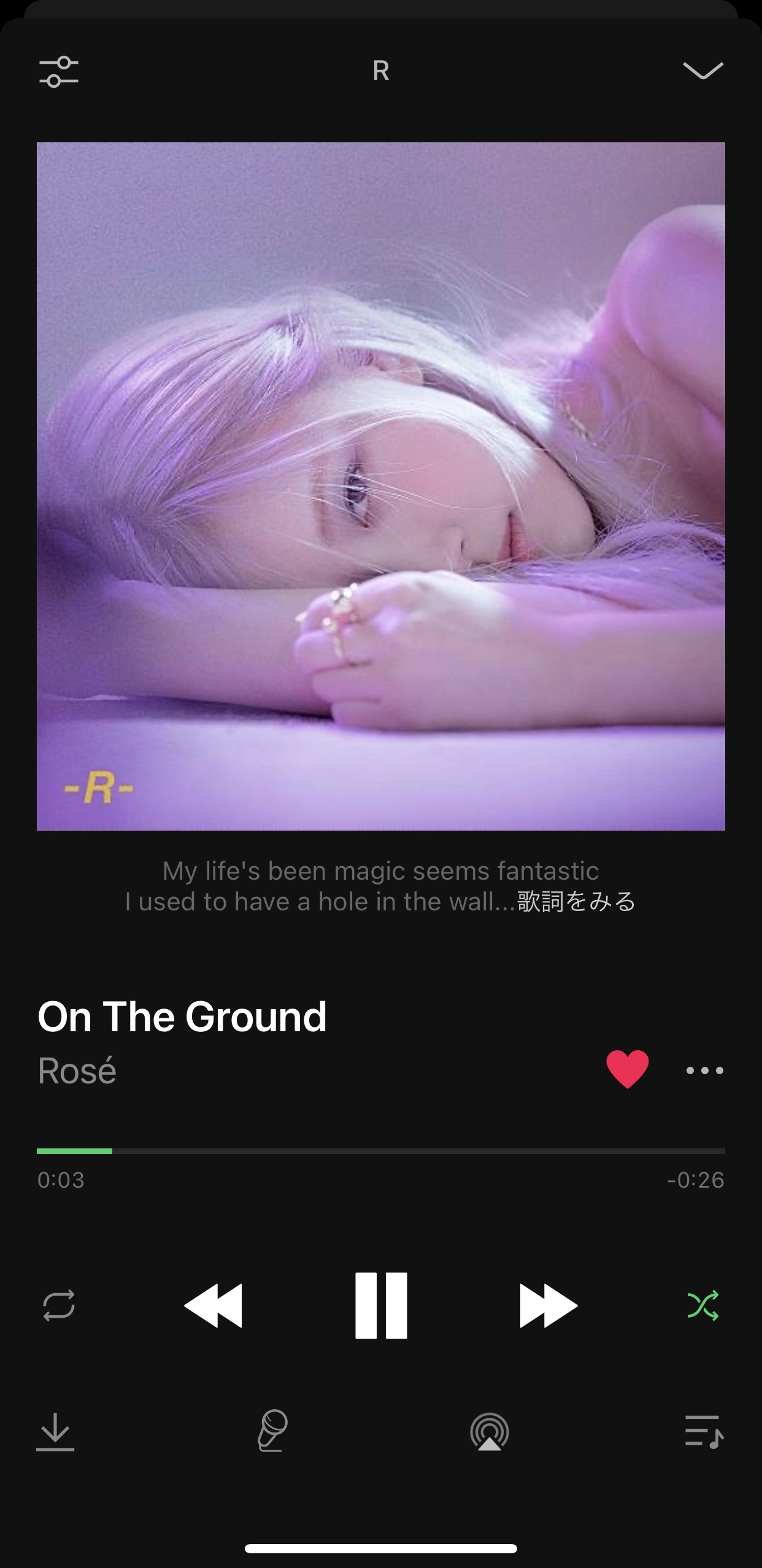View the play queue list

(704, 1432)
